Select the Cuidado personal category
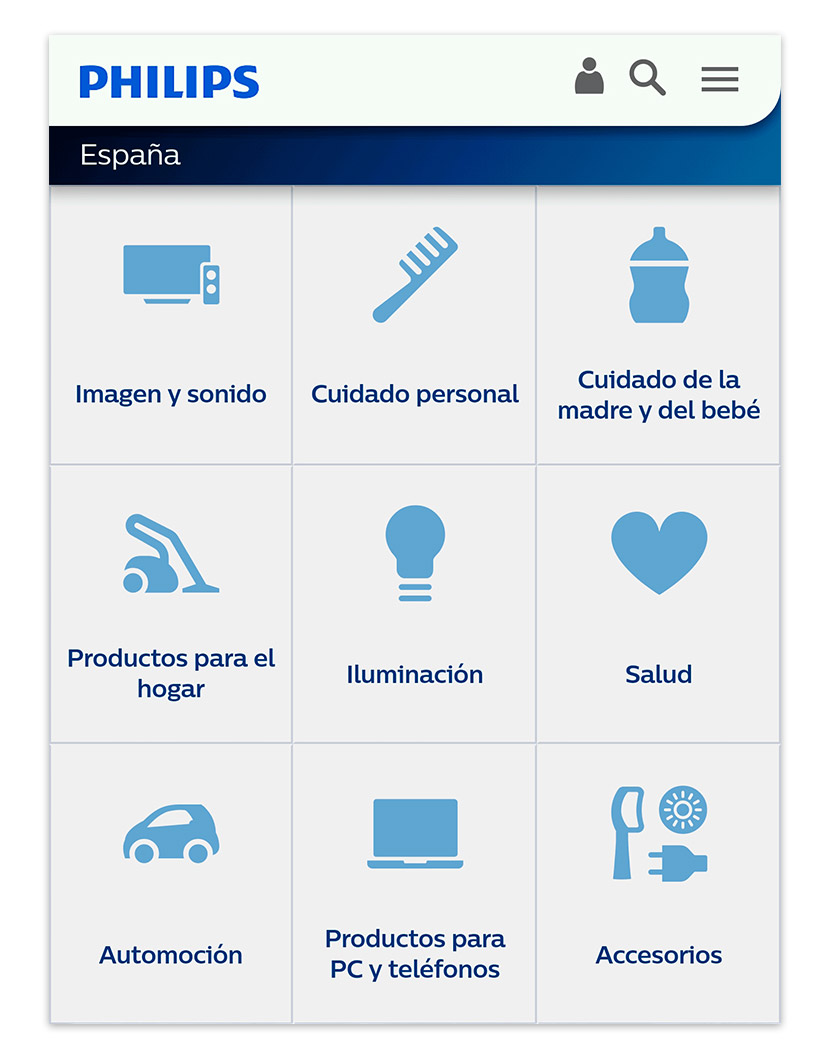The height and width of the screenshot is (1062, 828). coord(414,326)
